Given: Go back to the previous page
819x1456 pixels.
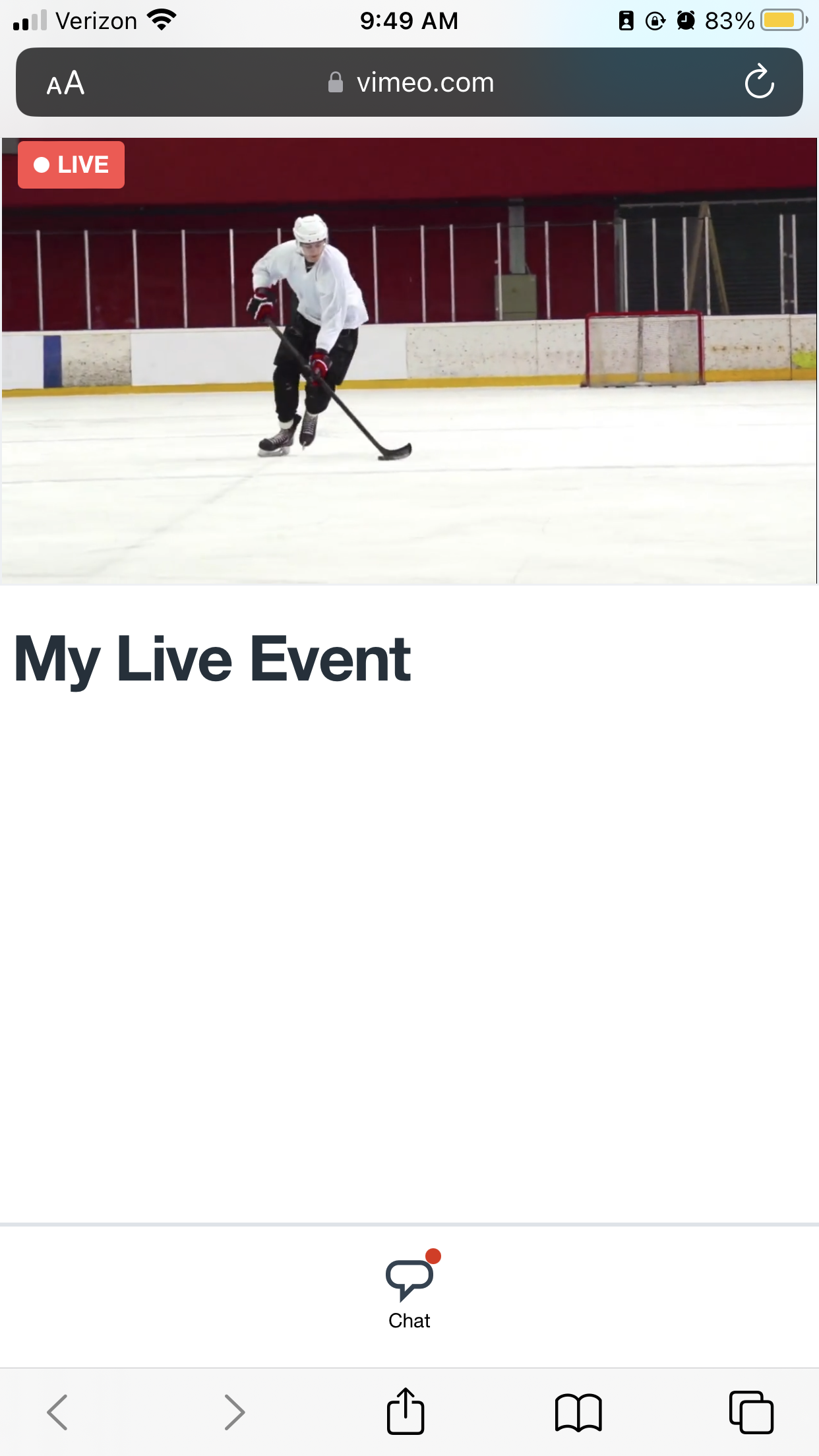Looking at the screenshot, I should pos(57,1412).
